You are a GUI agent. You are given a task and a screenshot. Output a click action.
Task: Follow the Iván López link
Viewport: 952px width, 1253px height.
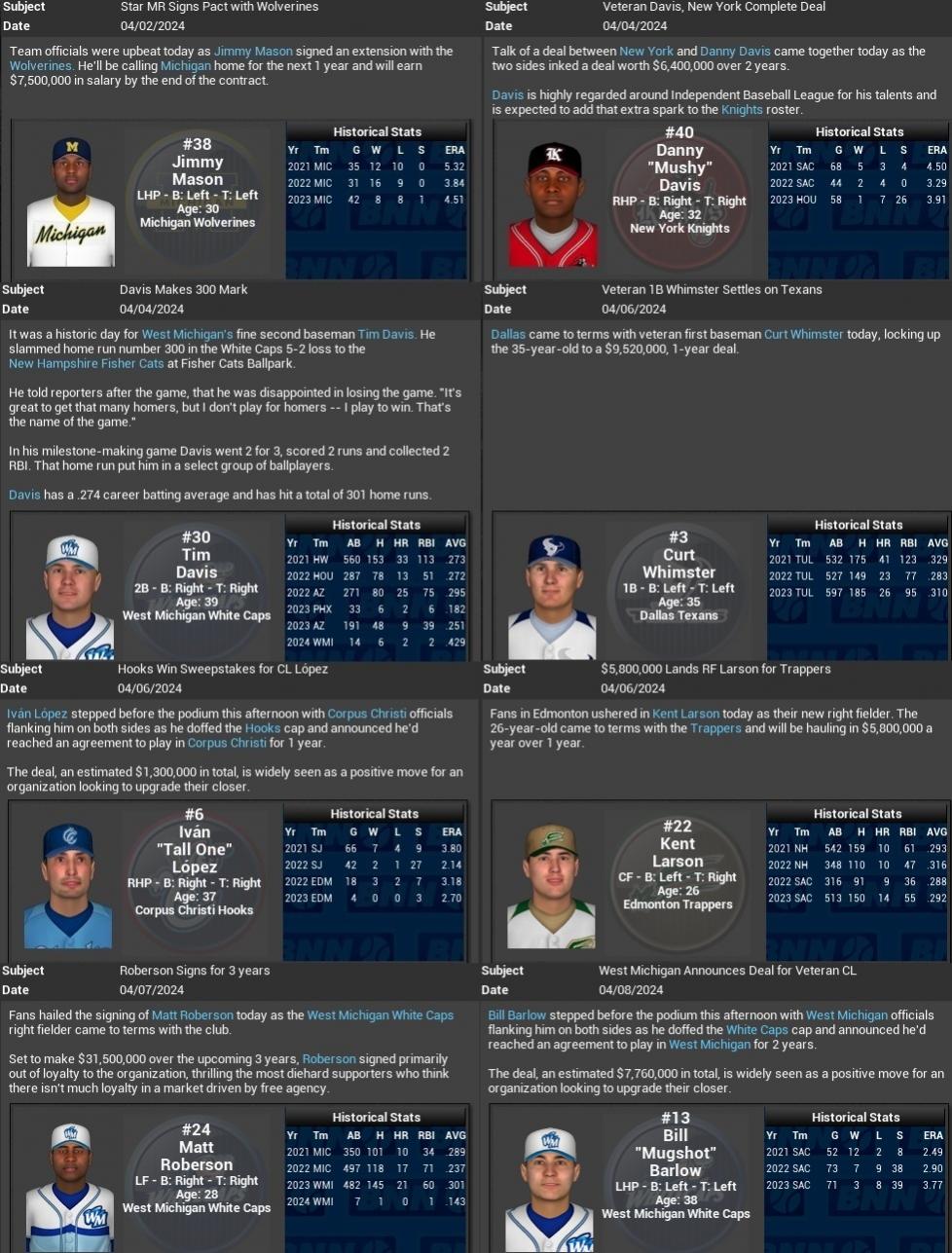pos(37,714)
